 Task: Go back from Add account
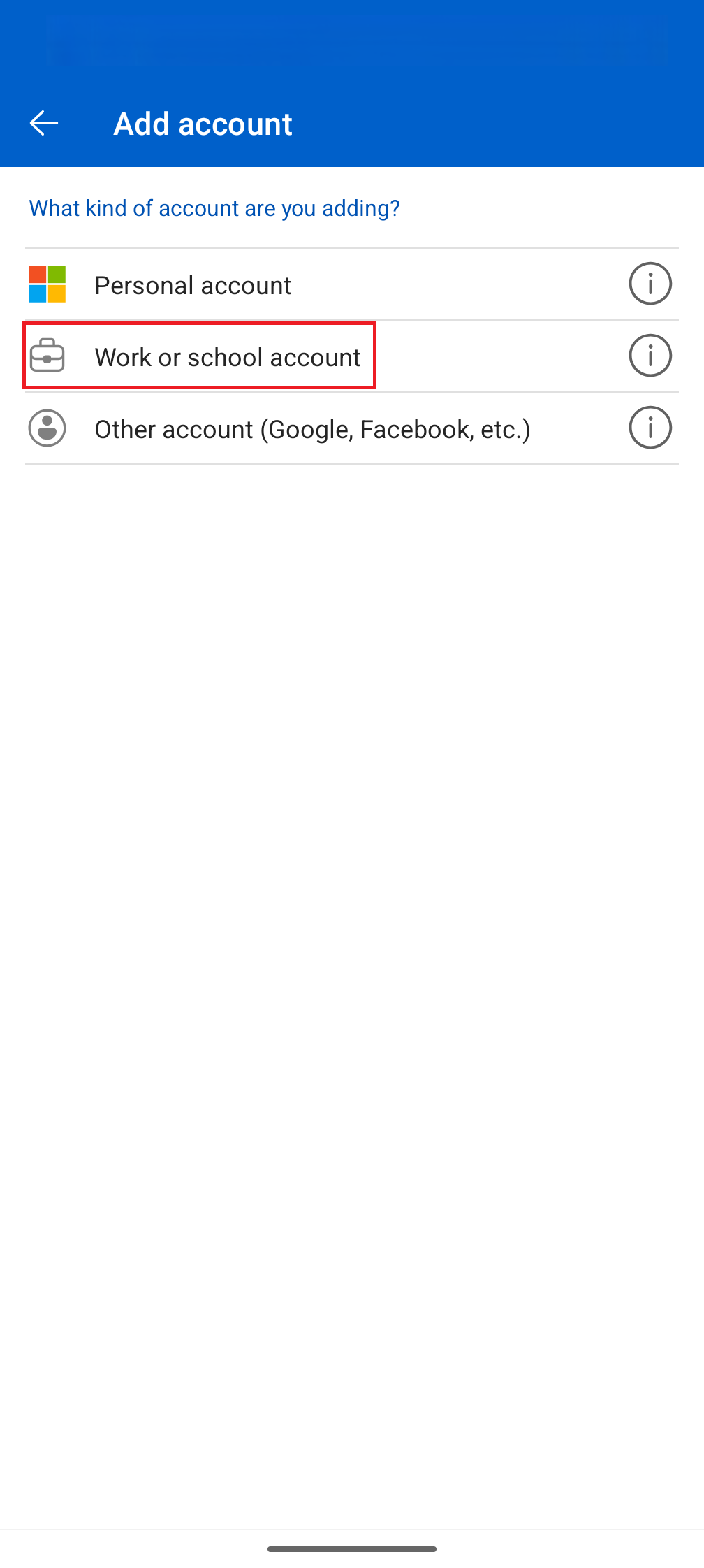(x=43, y=124)
